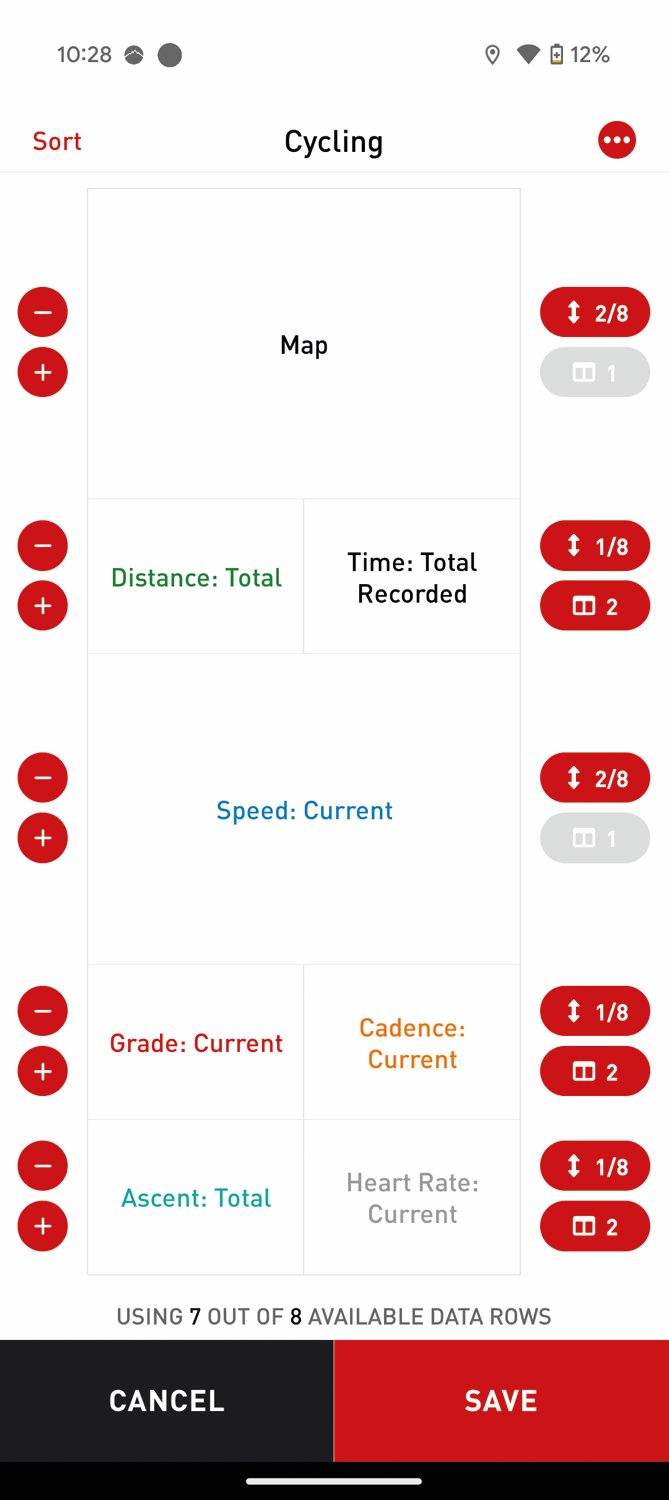
Task: Open the Time: Total Recorded field
Action: pos(412,577)
